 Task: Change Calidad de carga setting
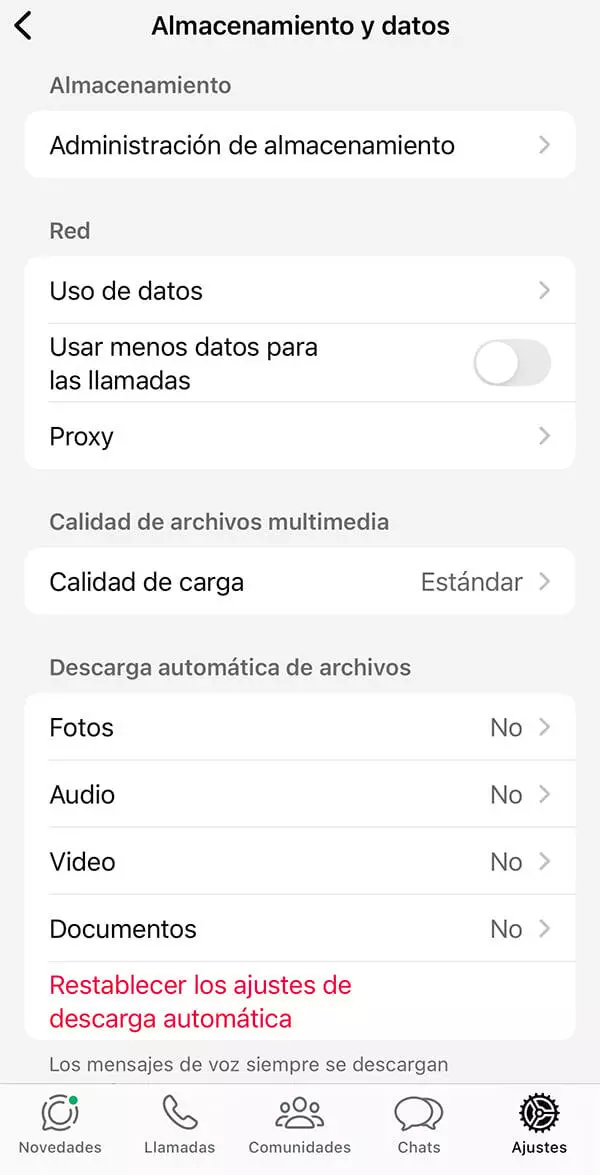click(300, 582)
